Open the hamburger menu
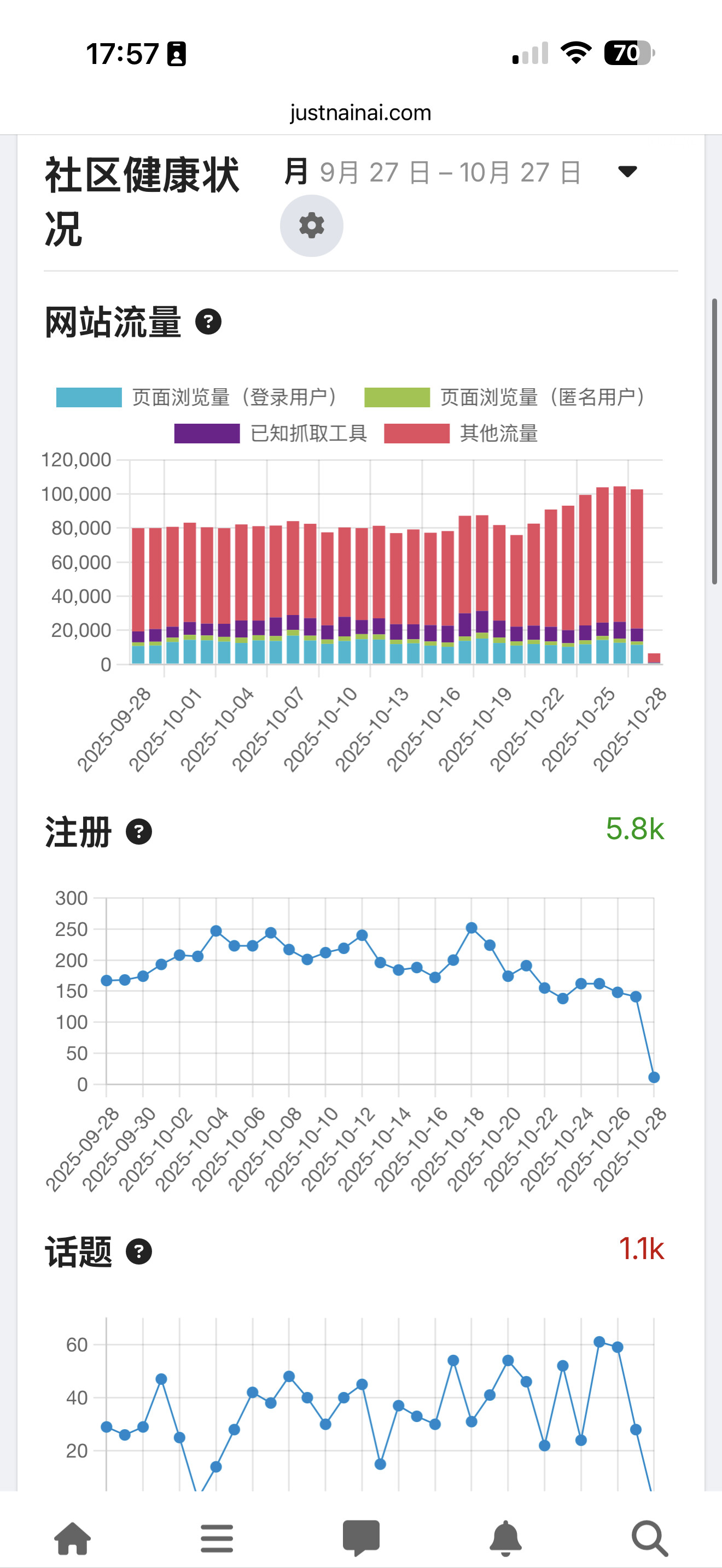This screenshot has width=722, height=1568. pos(217,1537)
